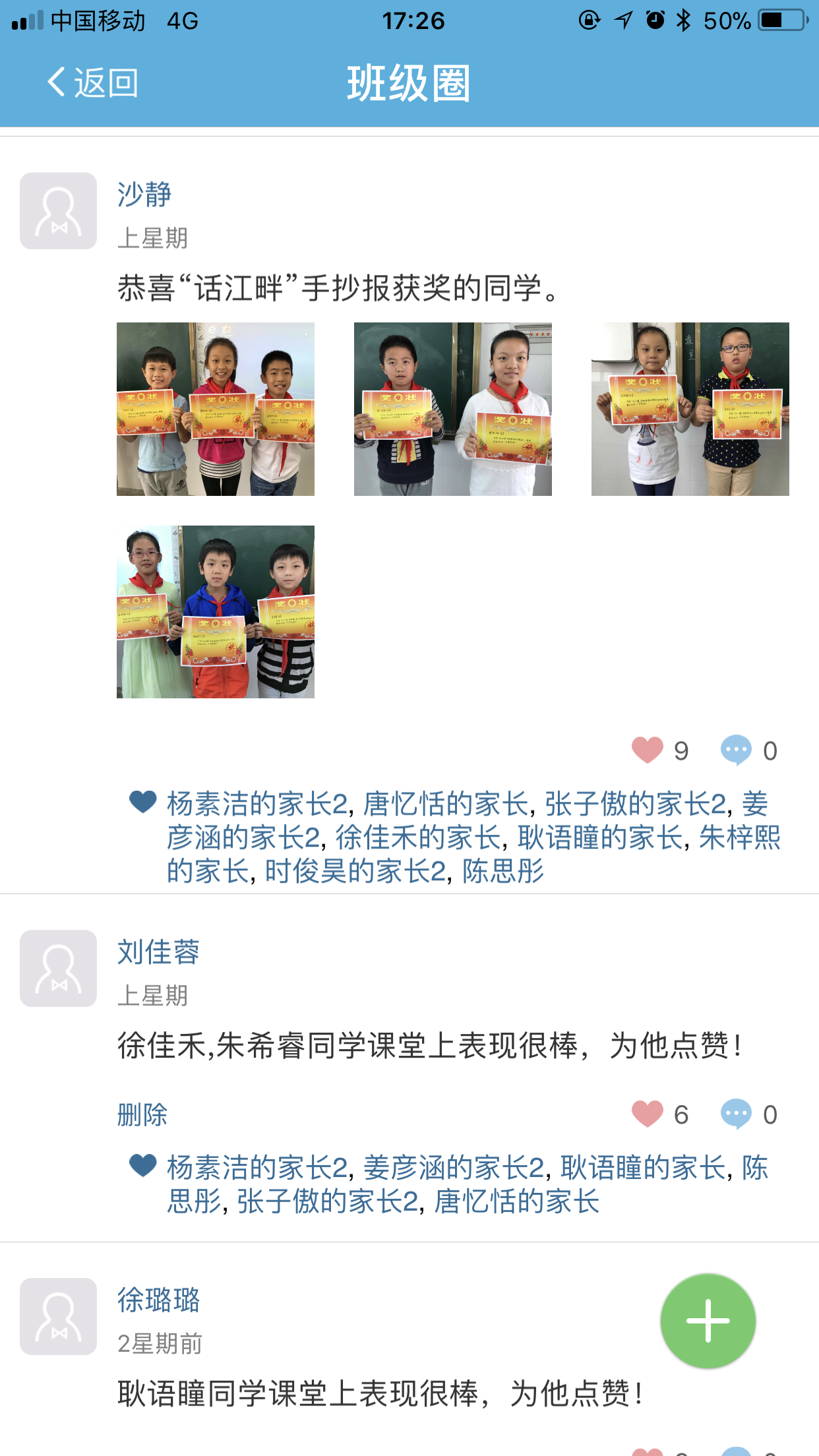Screen dimensions: 819x1456
Task: Open 沙静's name link
Action: click(x=144, y=195)
